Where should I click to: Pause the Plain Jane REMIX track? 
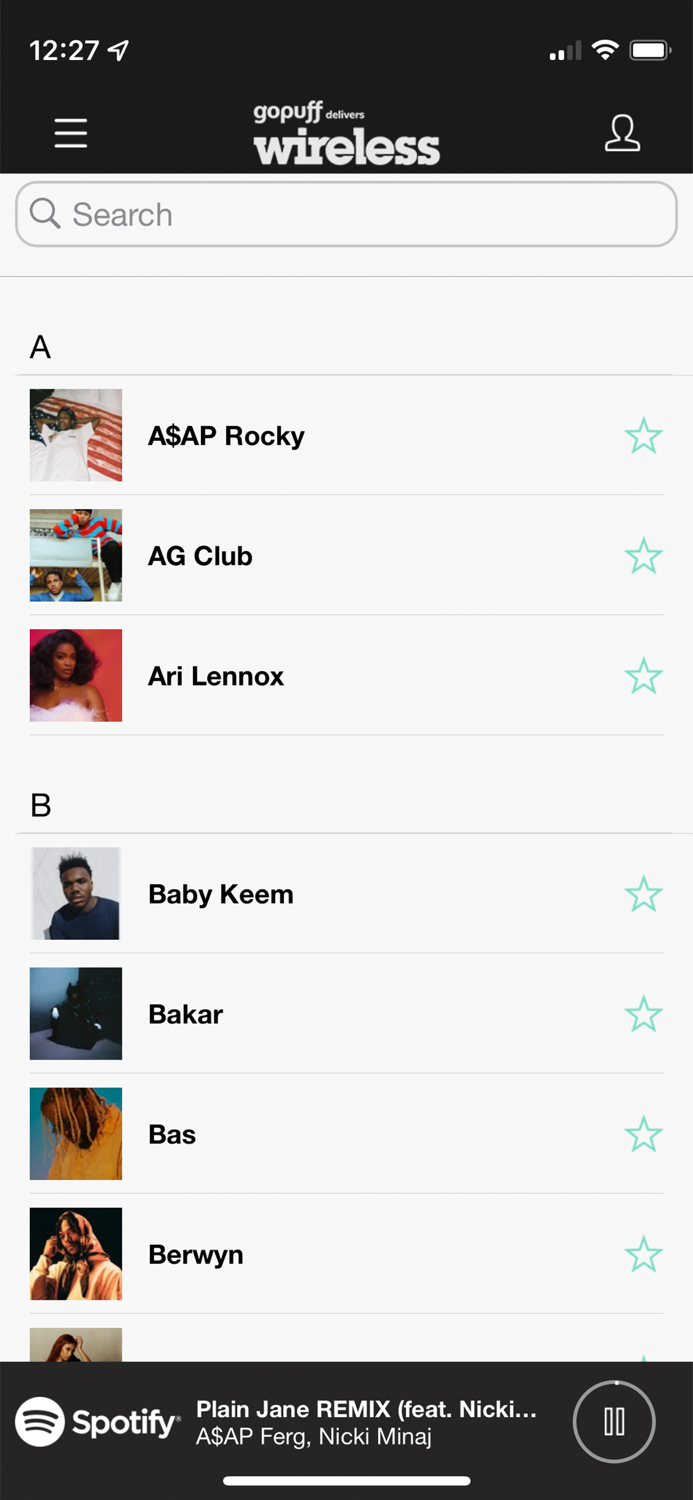614,1422
